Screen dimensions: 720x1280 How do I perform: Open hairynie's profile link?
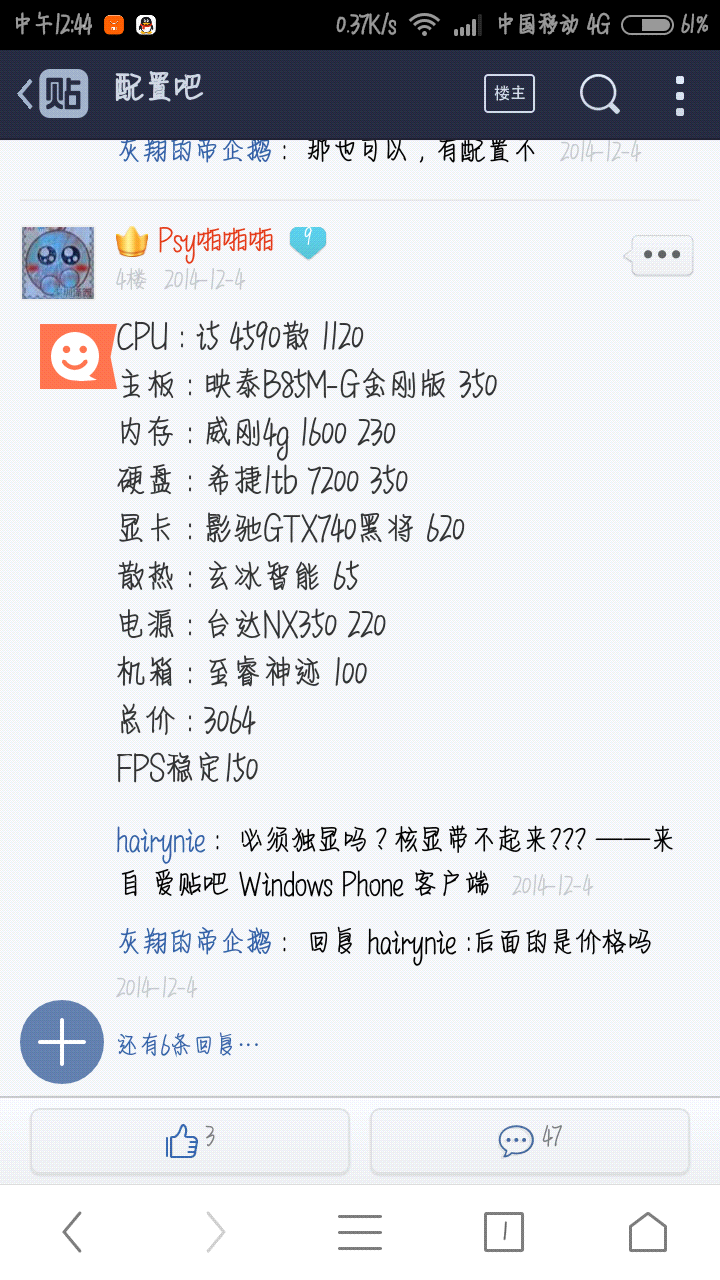pos(161,840)
